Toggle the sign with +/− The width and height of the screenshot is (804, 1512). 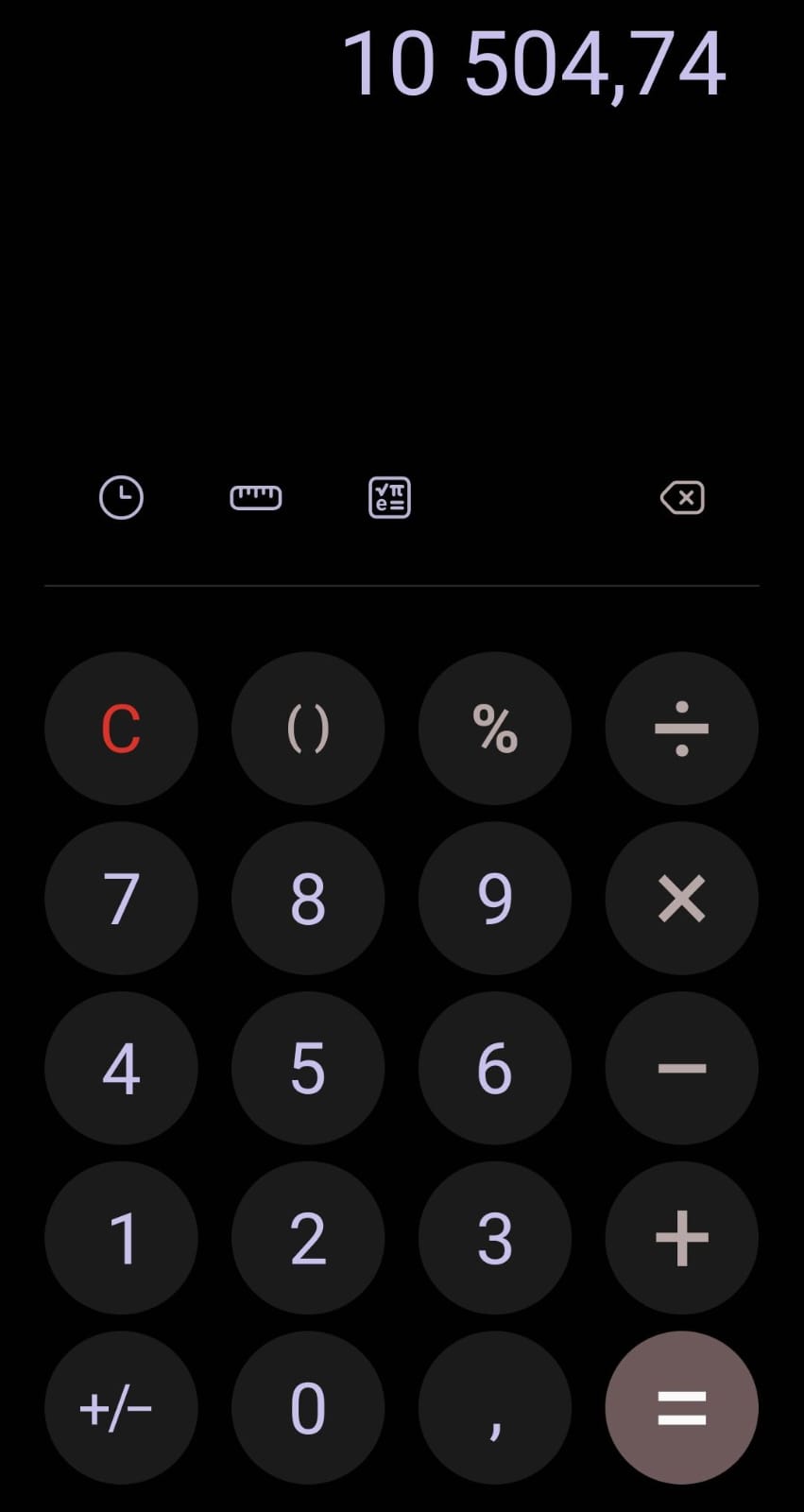121,1408
